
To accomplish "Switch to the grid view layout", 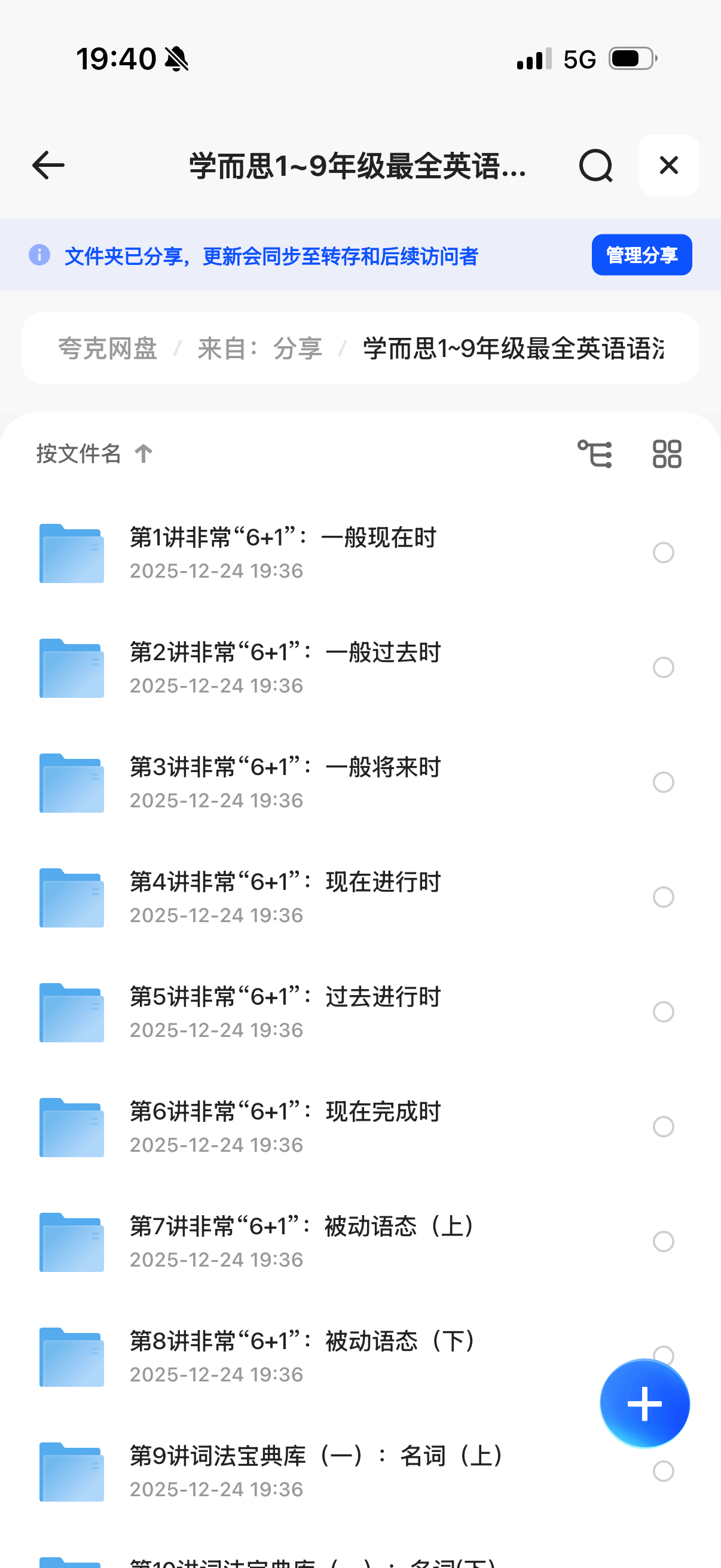I will coord(667,454).
